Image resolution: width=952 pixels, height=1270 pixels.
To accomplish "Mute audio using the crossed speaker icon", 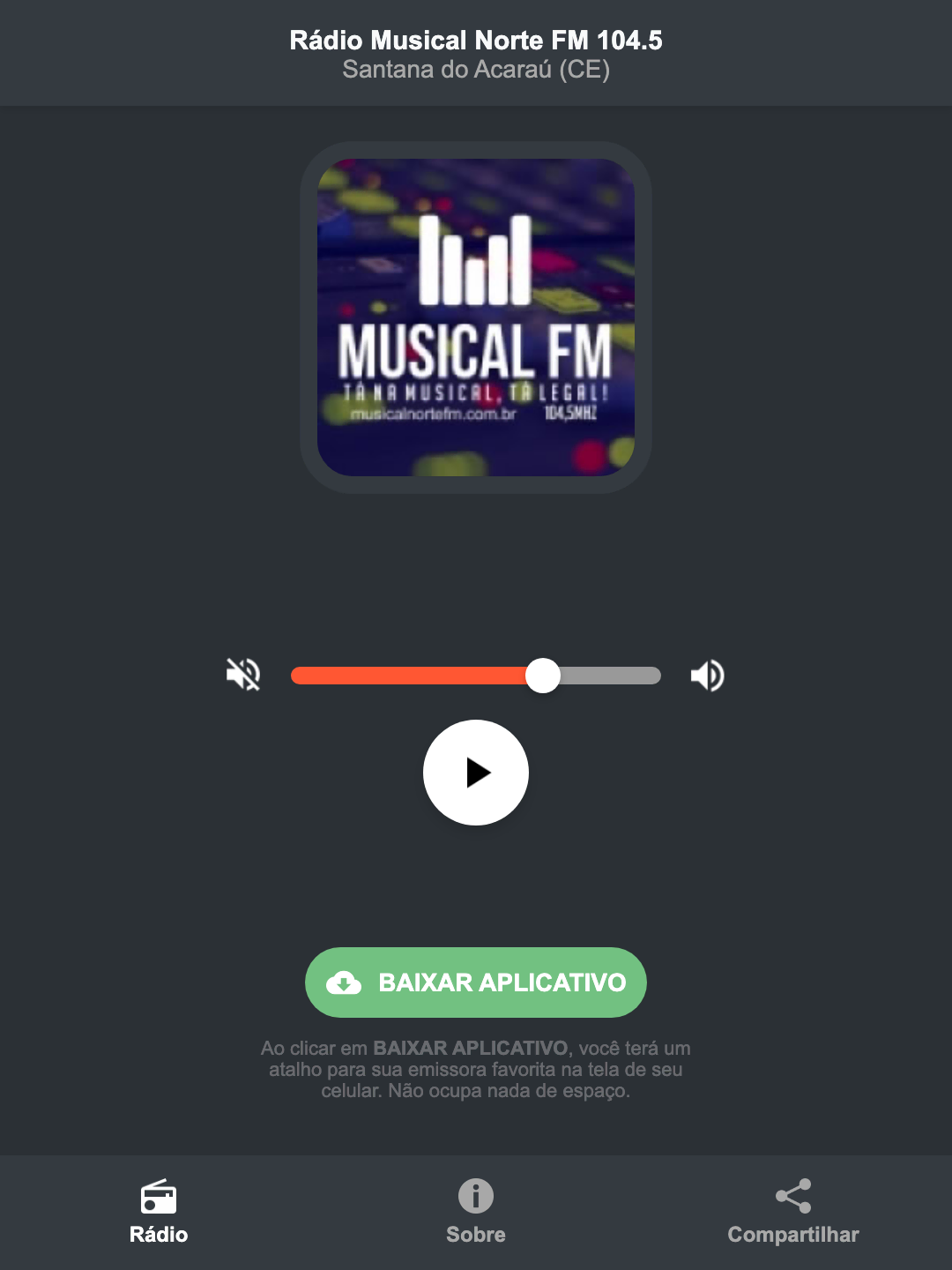I will tap(242, 675).
